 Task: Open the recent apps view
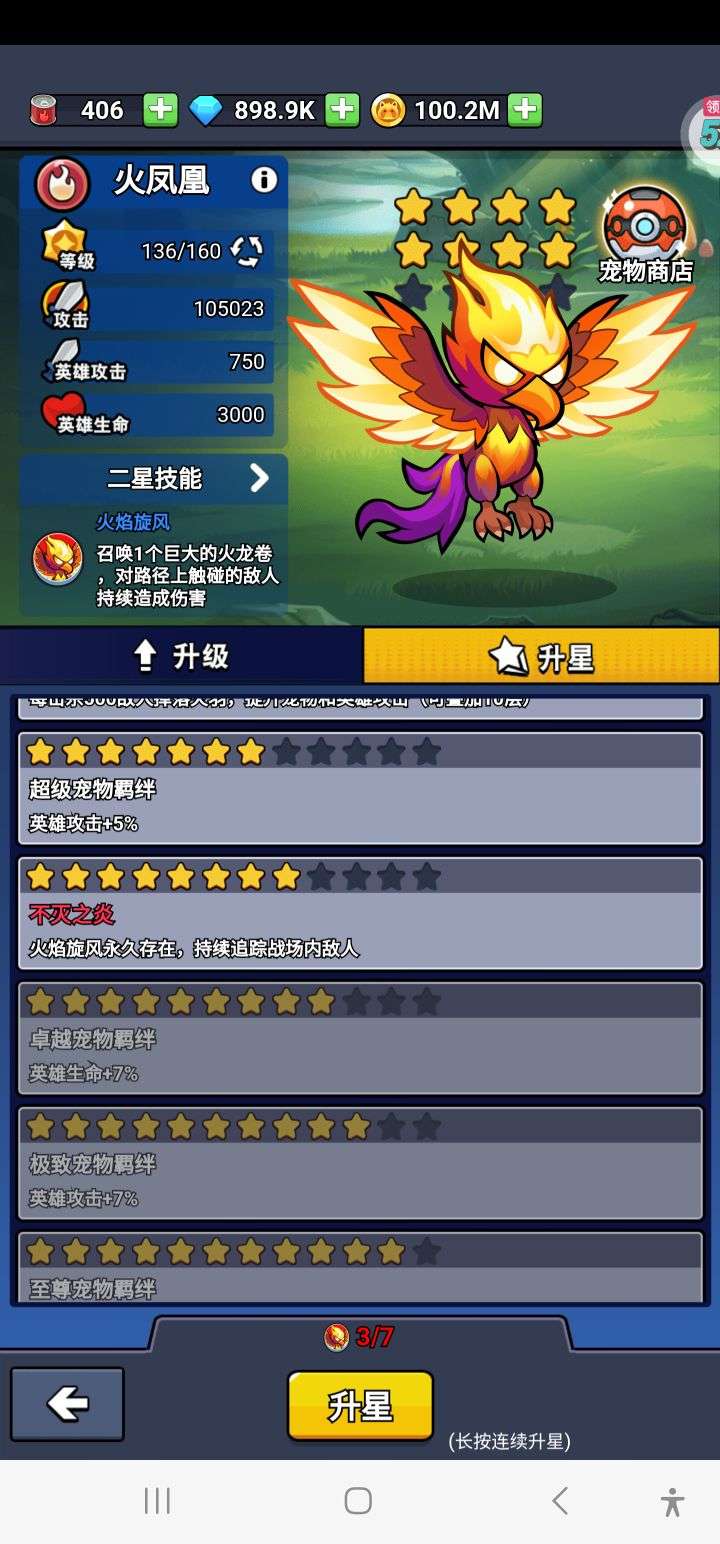[157, 1500]
